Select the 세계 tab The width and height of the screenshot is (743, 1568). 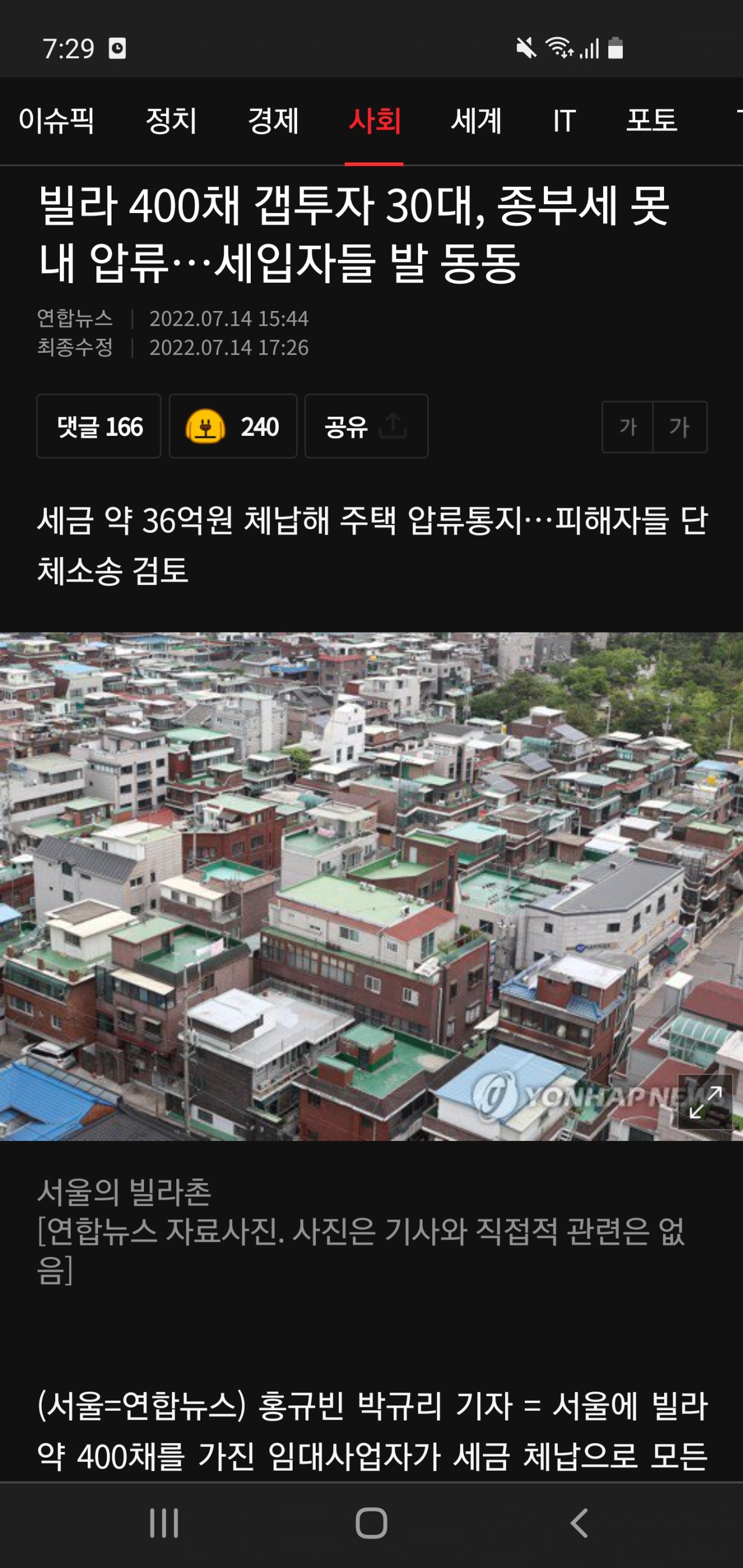coord(475,120)
